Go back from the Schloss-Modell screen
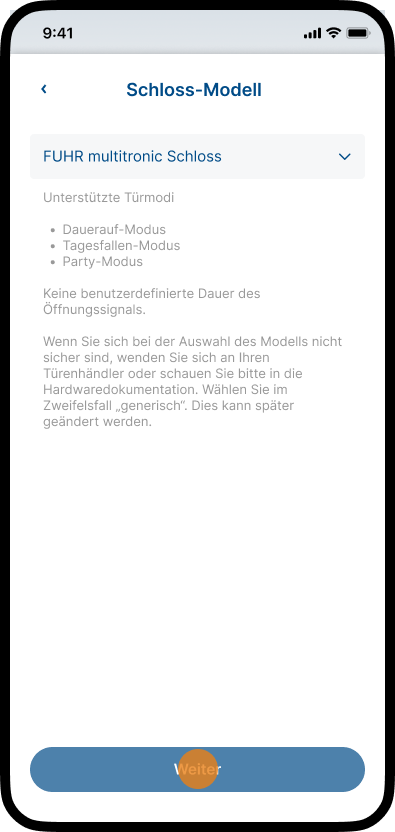Screen dimensions: 395x832 (x=44, y=89)
